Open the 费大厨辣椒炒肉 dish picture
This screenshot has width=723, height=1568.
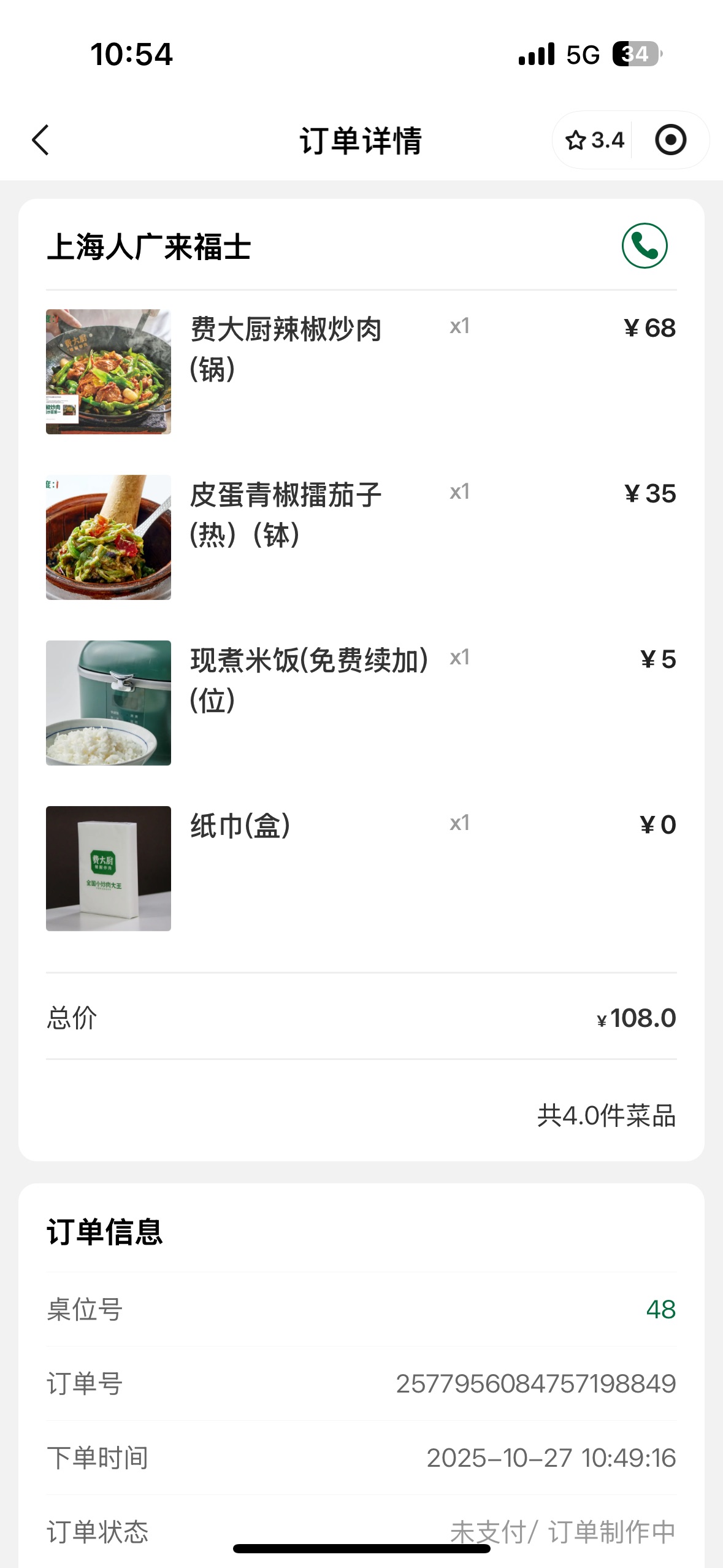click(x=109, y=372)
